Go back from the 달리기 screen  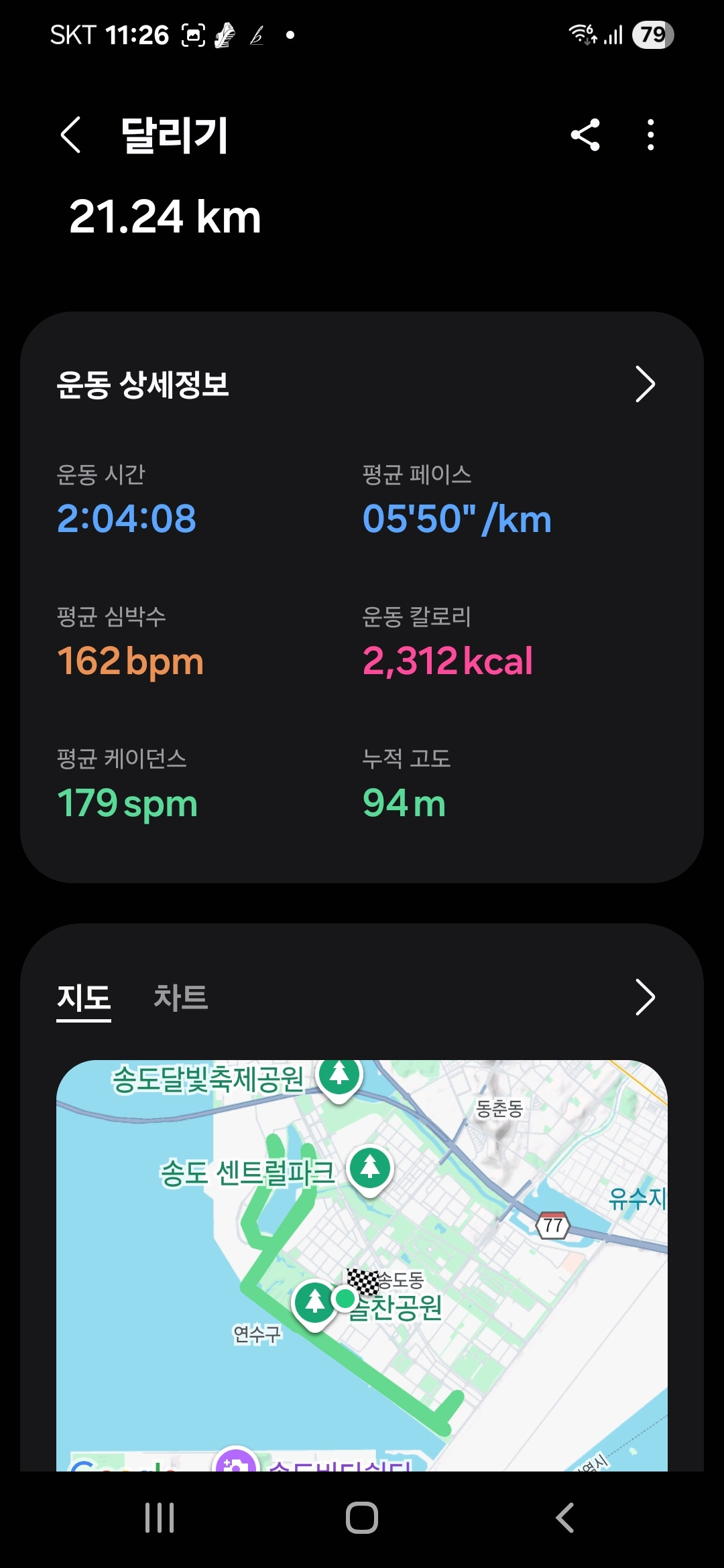coord(71,135)
